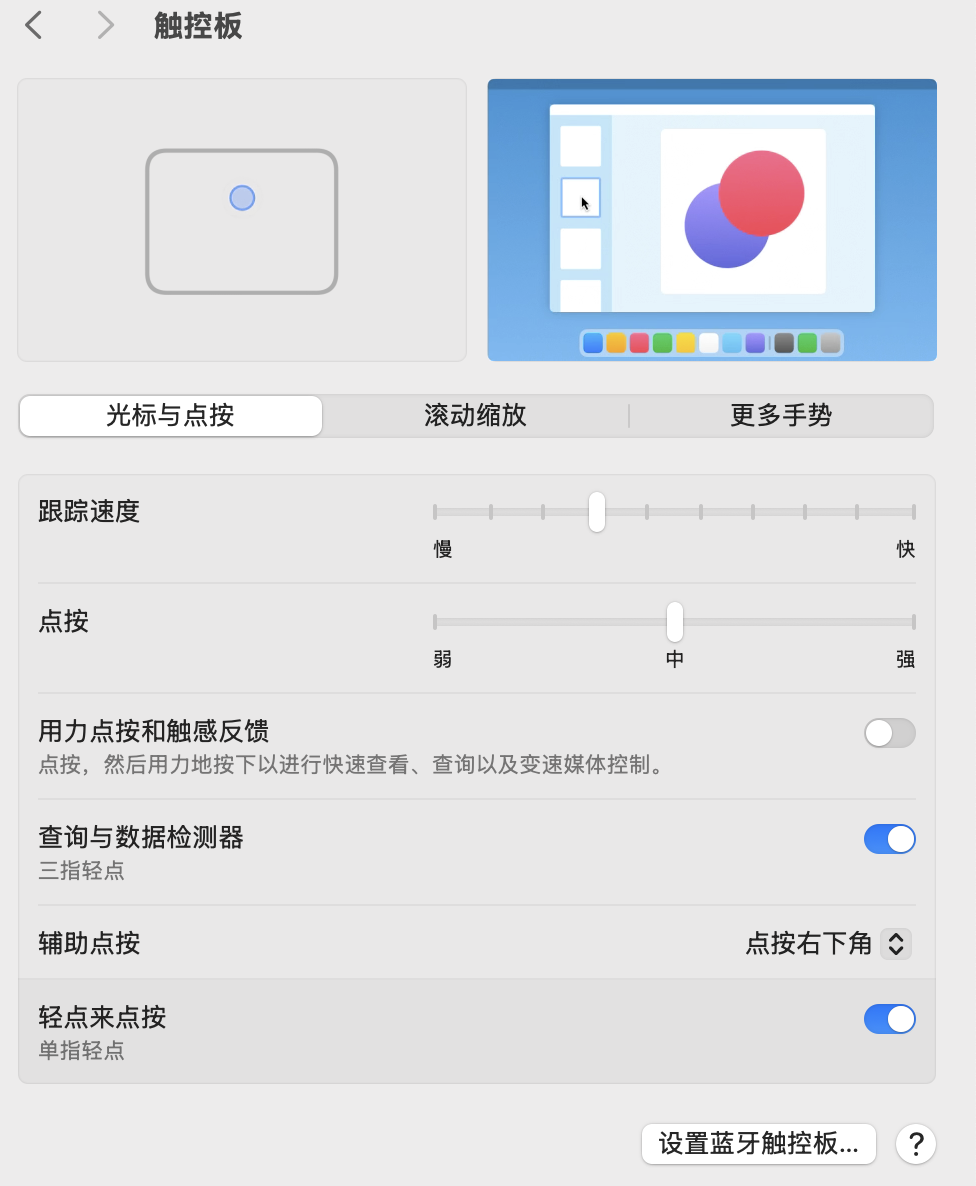The width and height of the screenshot is (976, 1186).
Task: Turn off 查询与数据检测器
Action: 889,839
